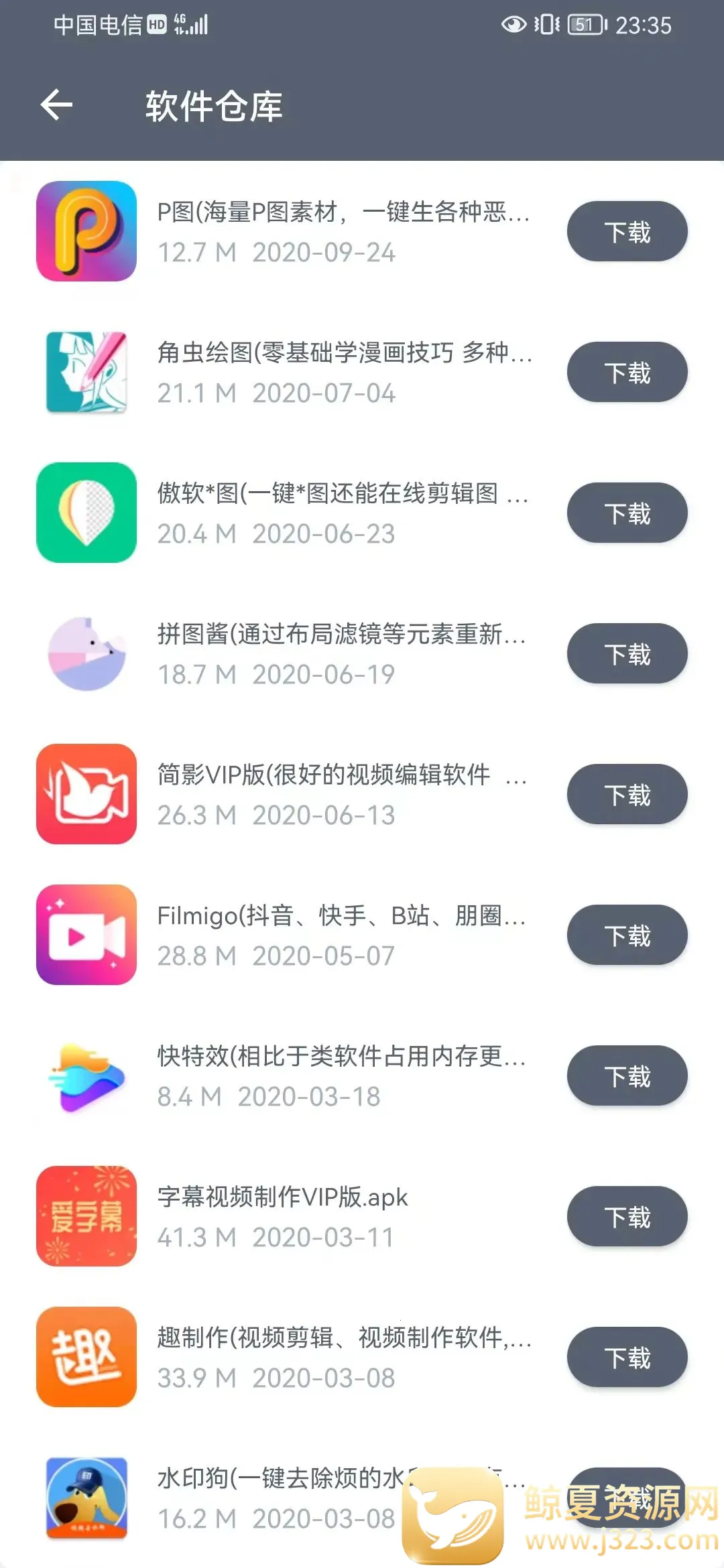Image resolution: width=724 pixels, height=1568 pixels.
Task: Tap 下载 next to 趣制作
Action: coord(627,1358)
